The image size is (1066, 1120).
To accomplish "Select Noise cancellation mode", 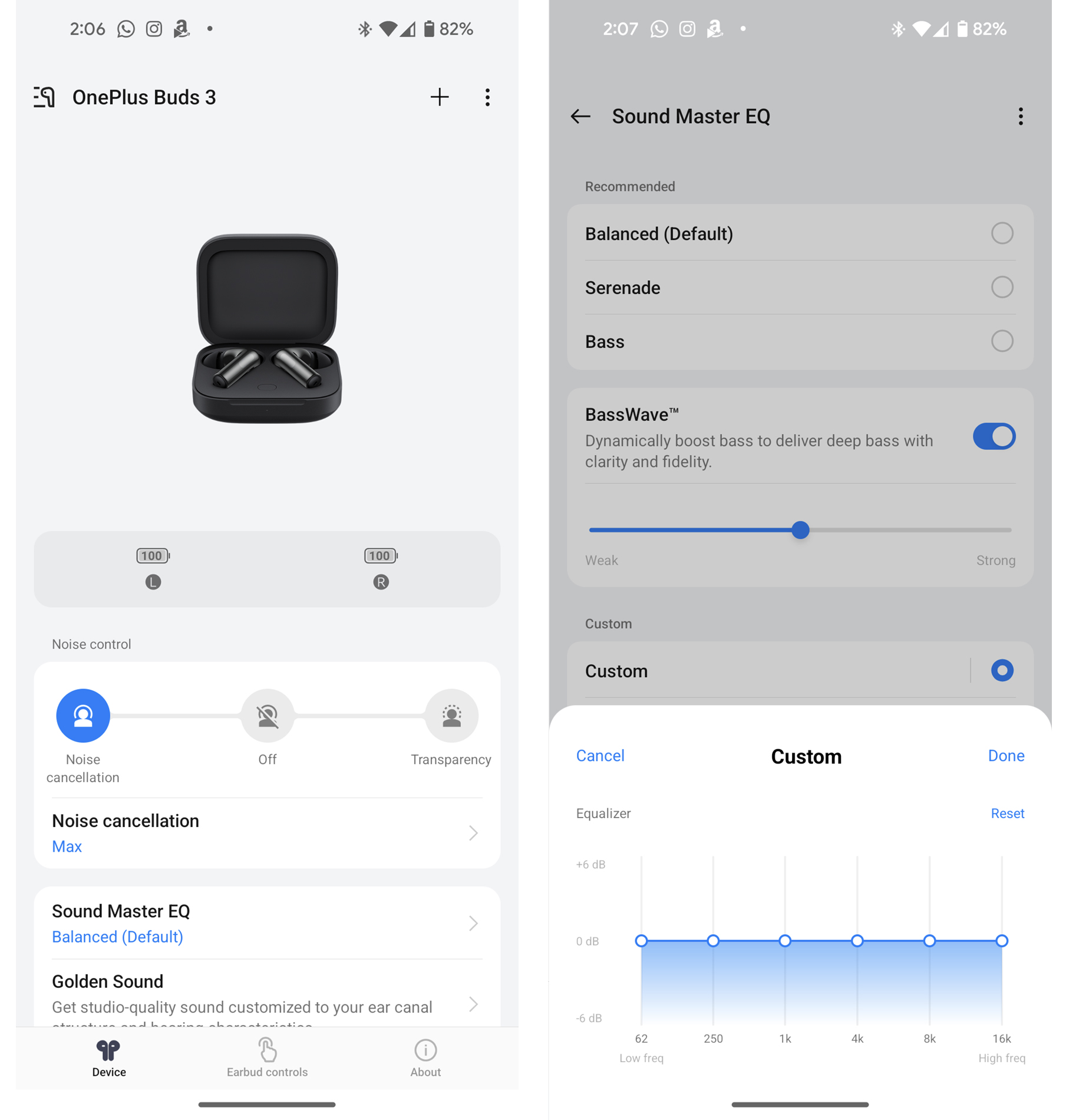I will point(82,715).
